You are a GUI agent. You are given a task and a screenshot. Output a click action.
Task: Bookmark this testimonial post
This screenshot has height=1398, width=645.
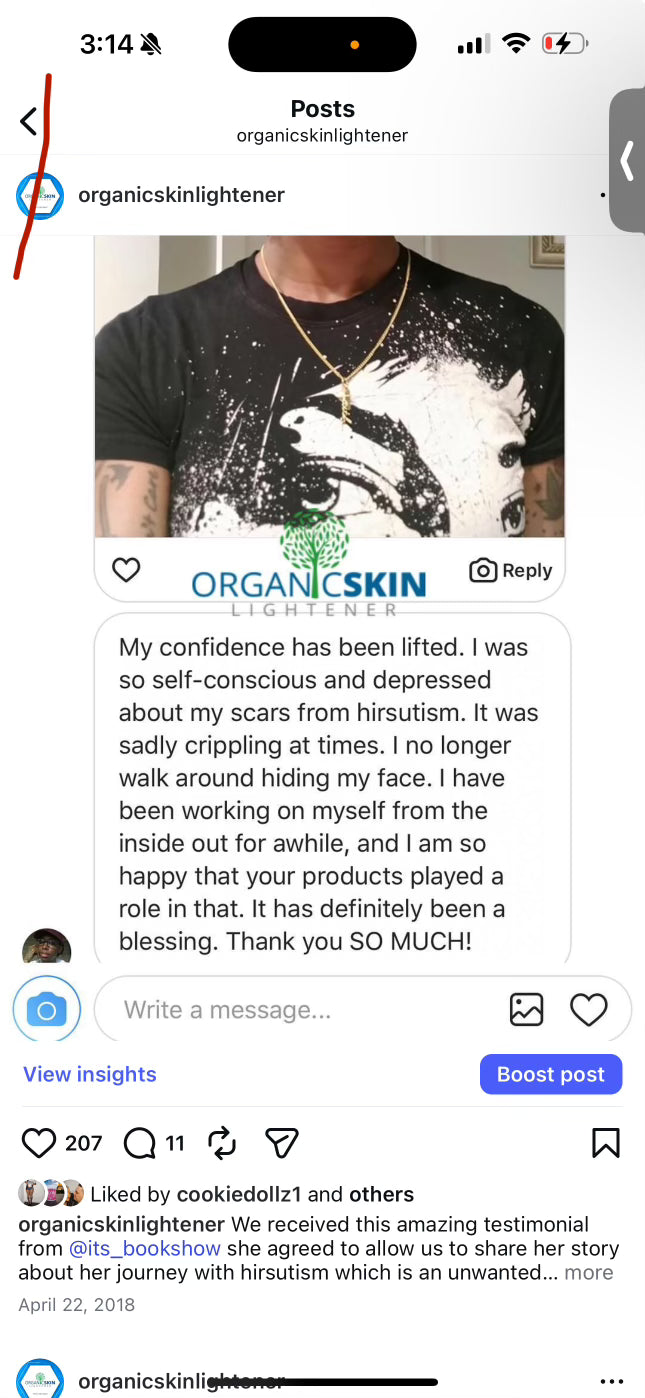click(605, 1142)
